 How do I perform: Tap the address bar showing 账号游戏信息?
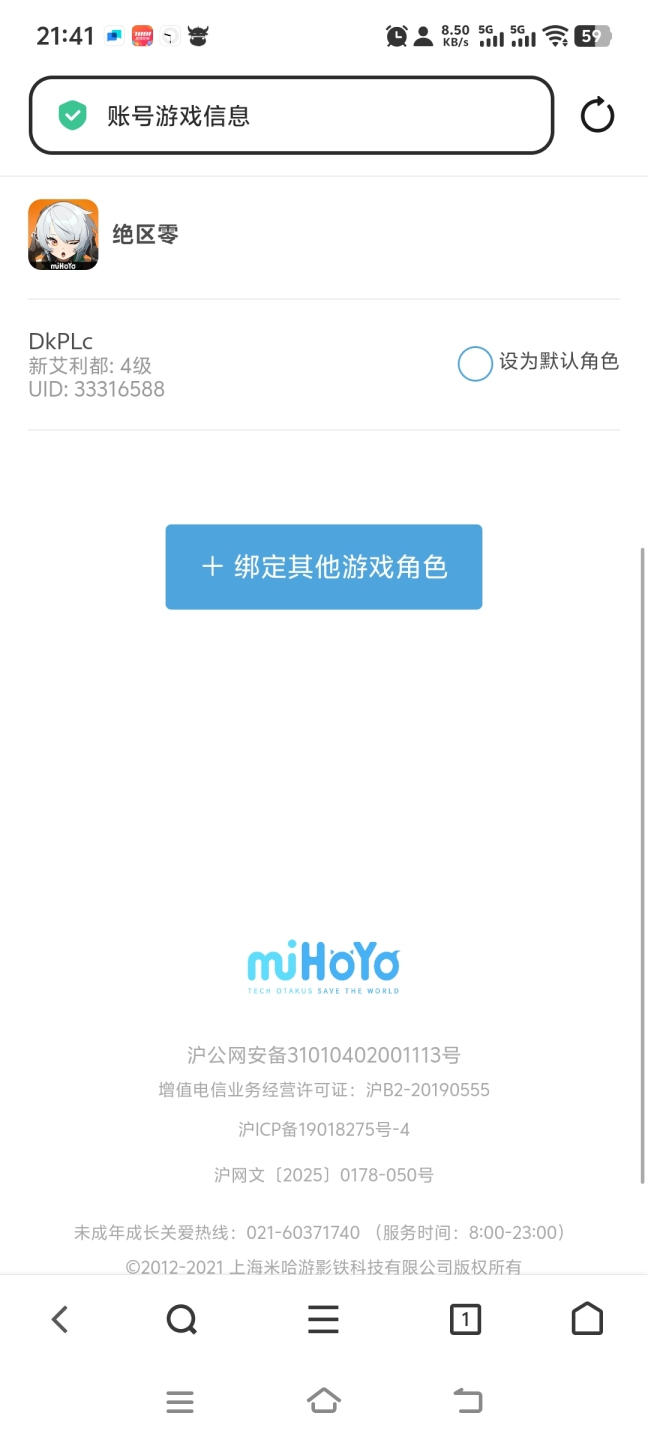point(291,116)
